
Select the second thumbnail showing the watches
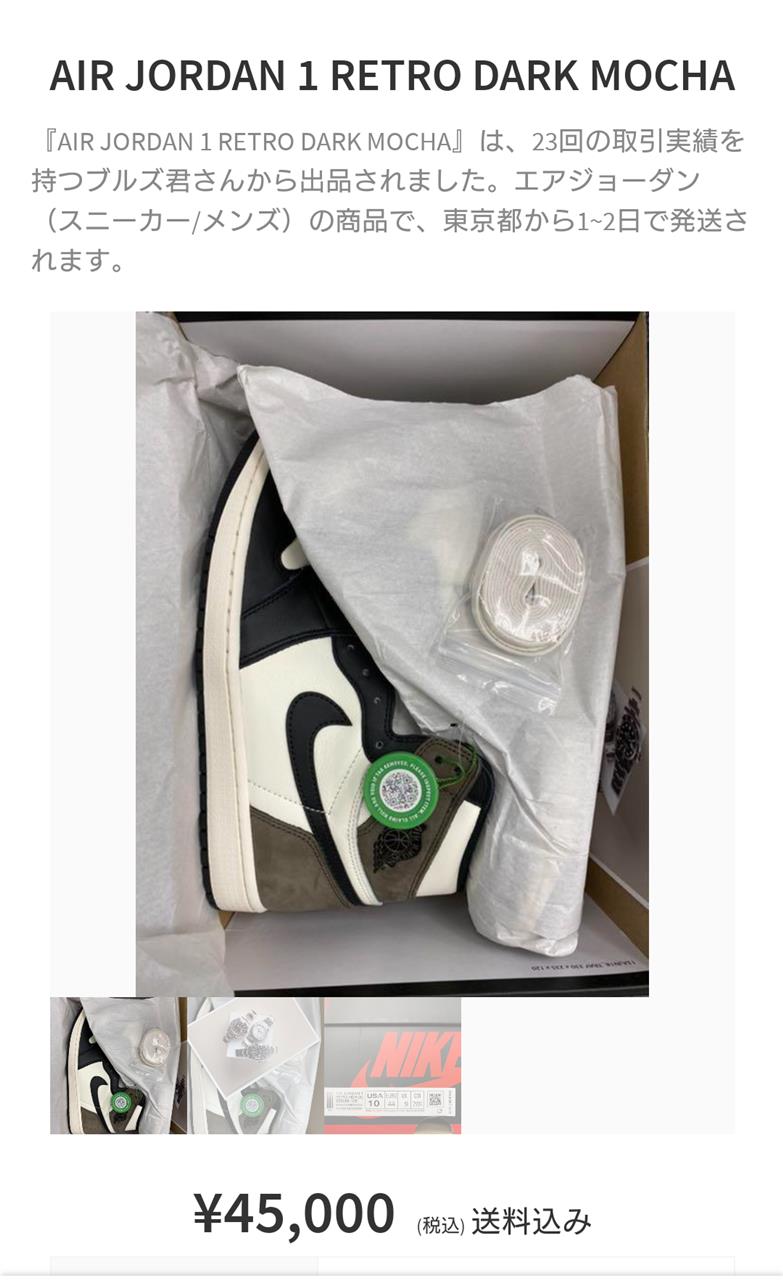pos(255,1065)
